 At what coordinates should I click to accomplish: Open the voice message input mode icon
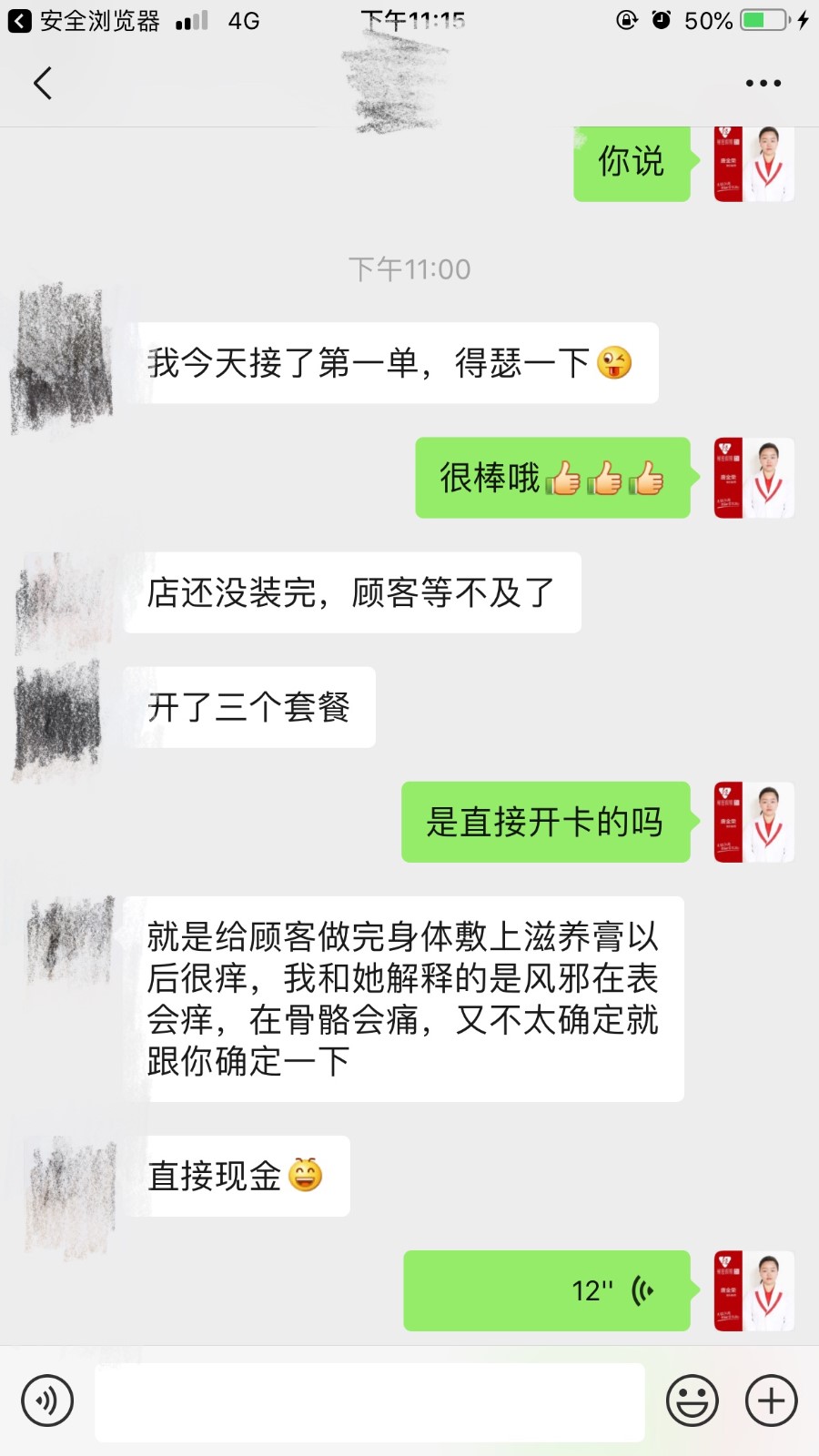(47, 1400)
